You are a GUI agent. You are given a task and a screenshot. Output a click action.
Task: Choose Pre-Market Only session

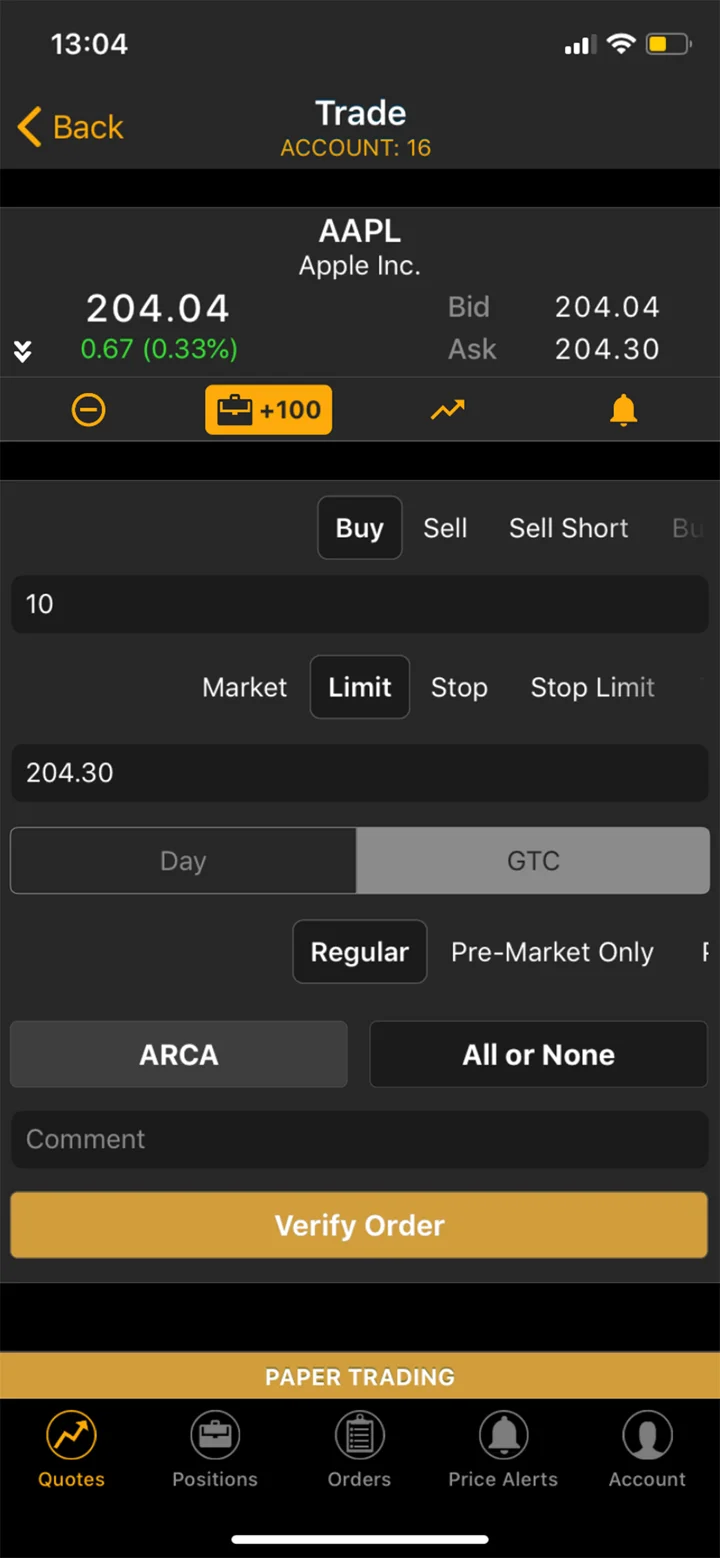tap(552, 952)
